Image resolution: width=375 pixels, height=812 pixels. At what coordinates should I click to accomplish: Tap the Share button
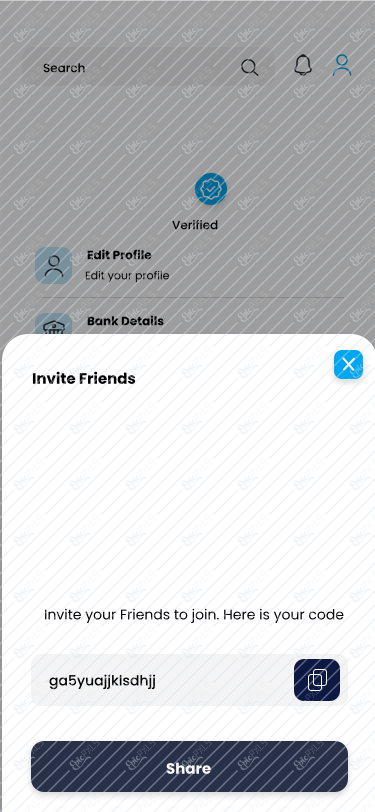pos(189,766)
